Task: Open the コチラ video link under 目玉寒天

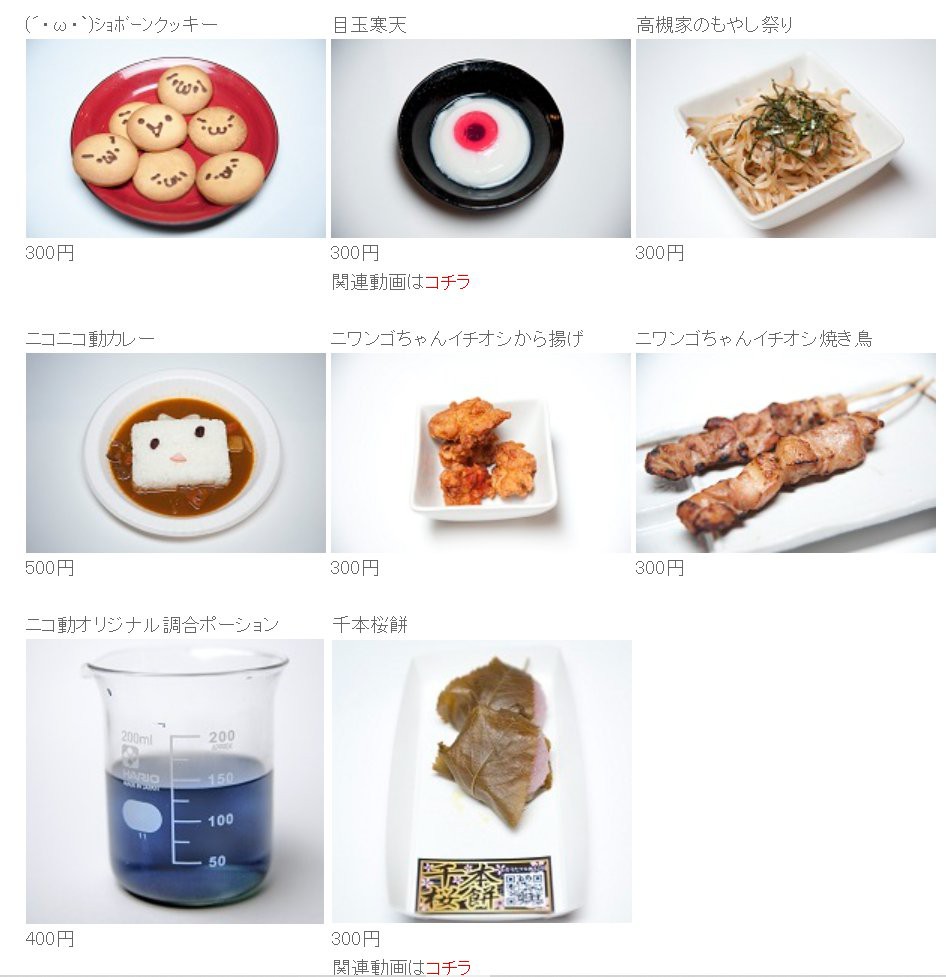Action: (x=447, y=283)
